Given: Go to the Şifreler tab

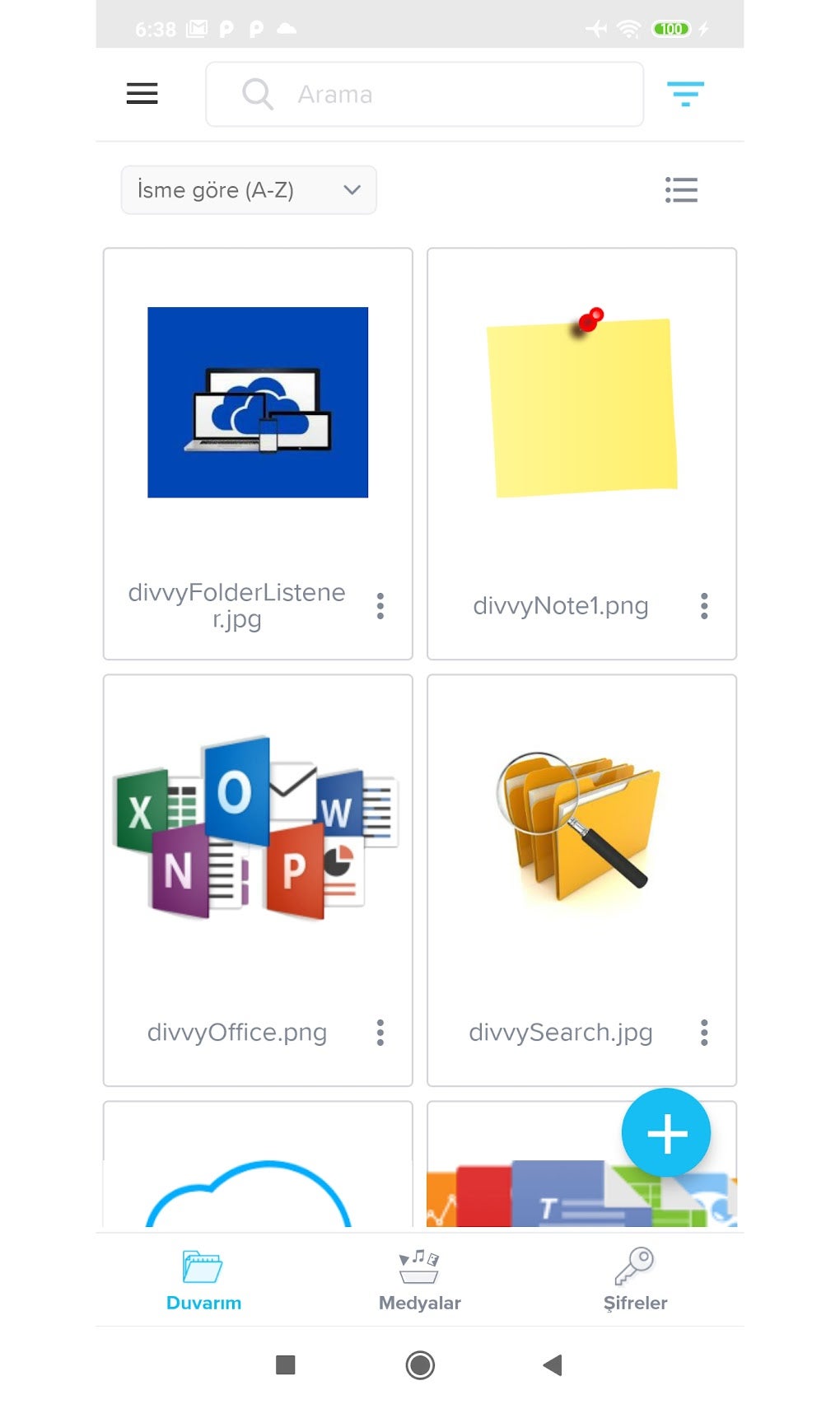Looking at the screenshot, I should 635,1280.
